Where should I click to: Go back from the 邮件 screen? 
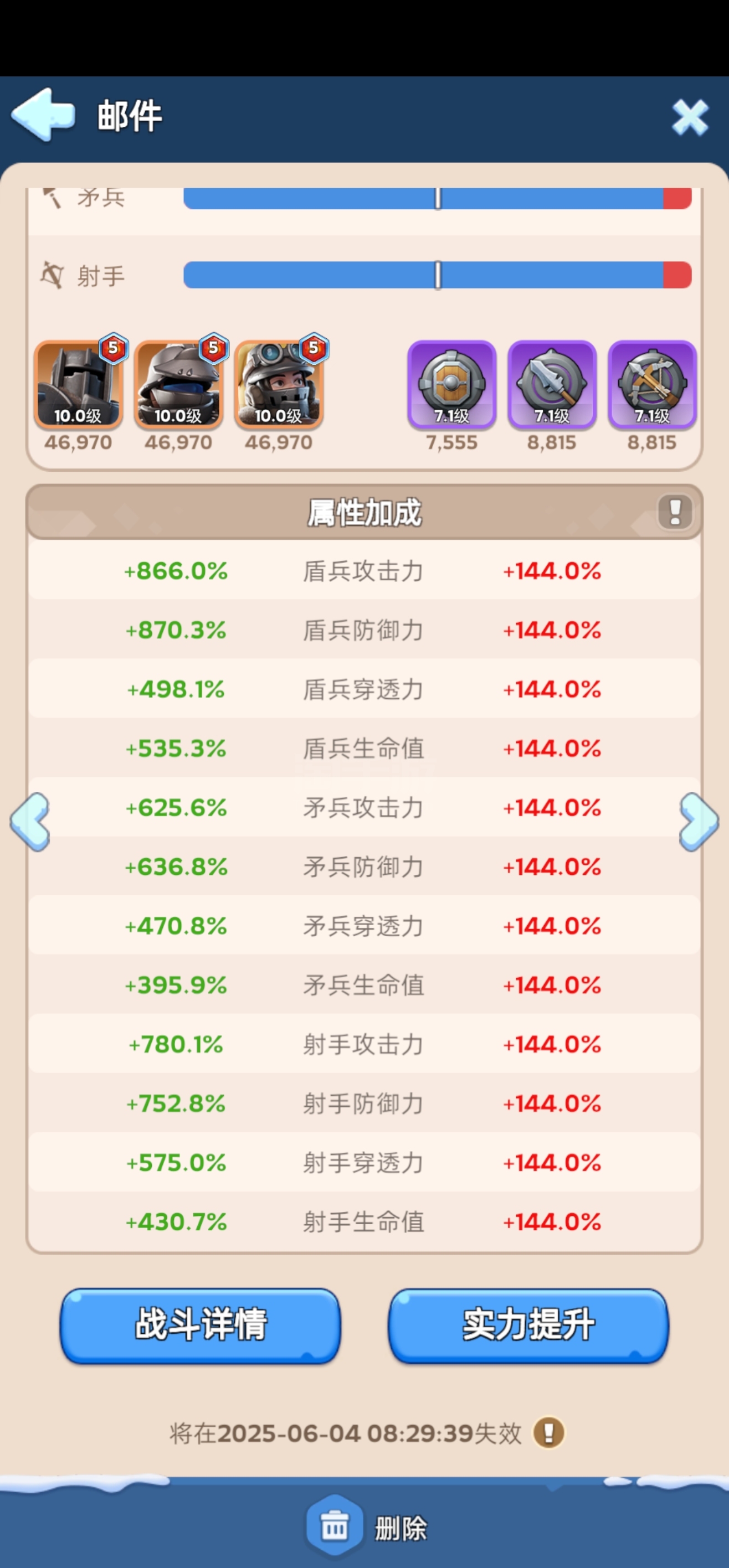click(x=43, y=115)
